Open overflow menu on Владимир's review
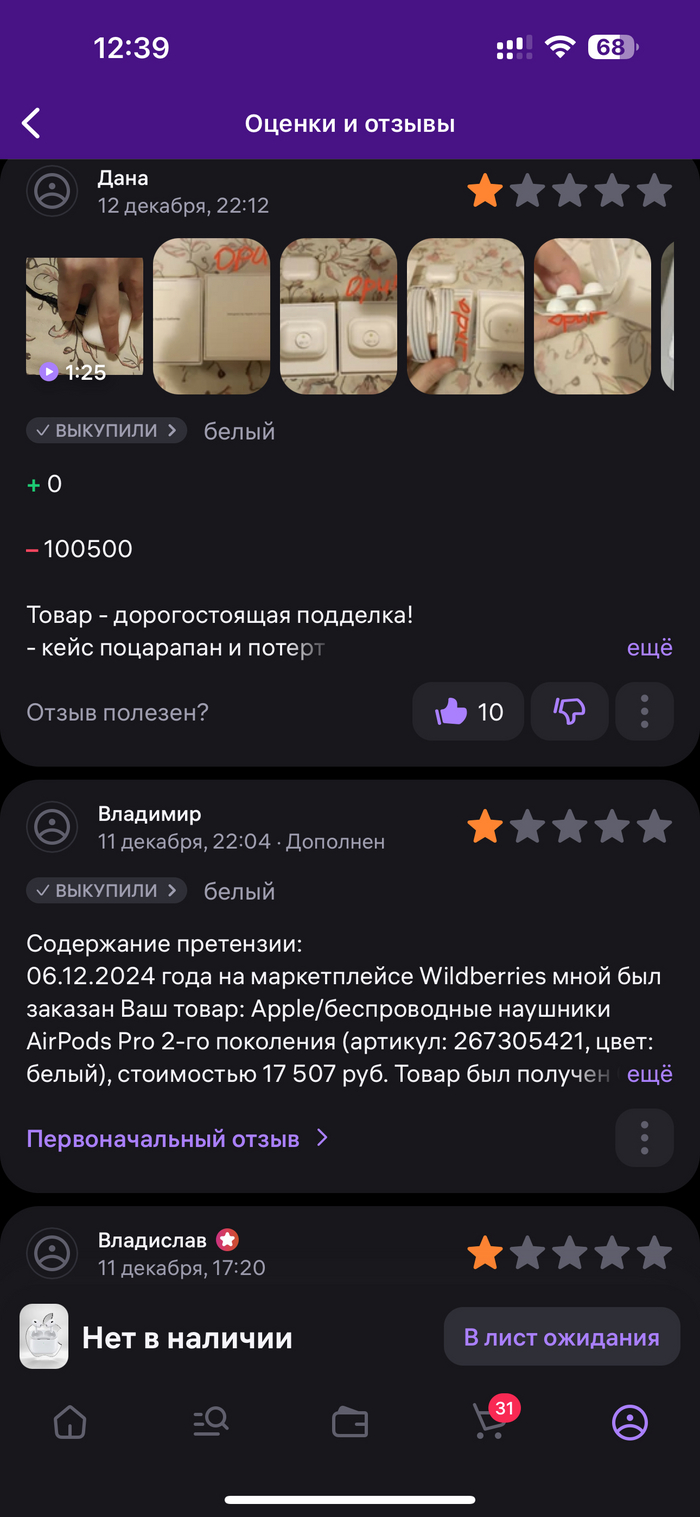 (x=644, y=1138)
